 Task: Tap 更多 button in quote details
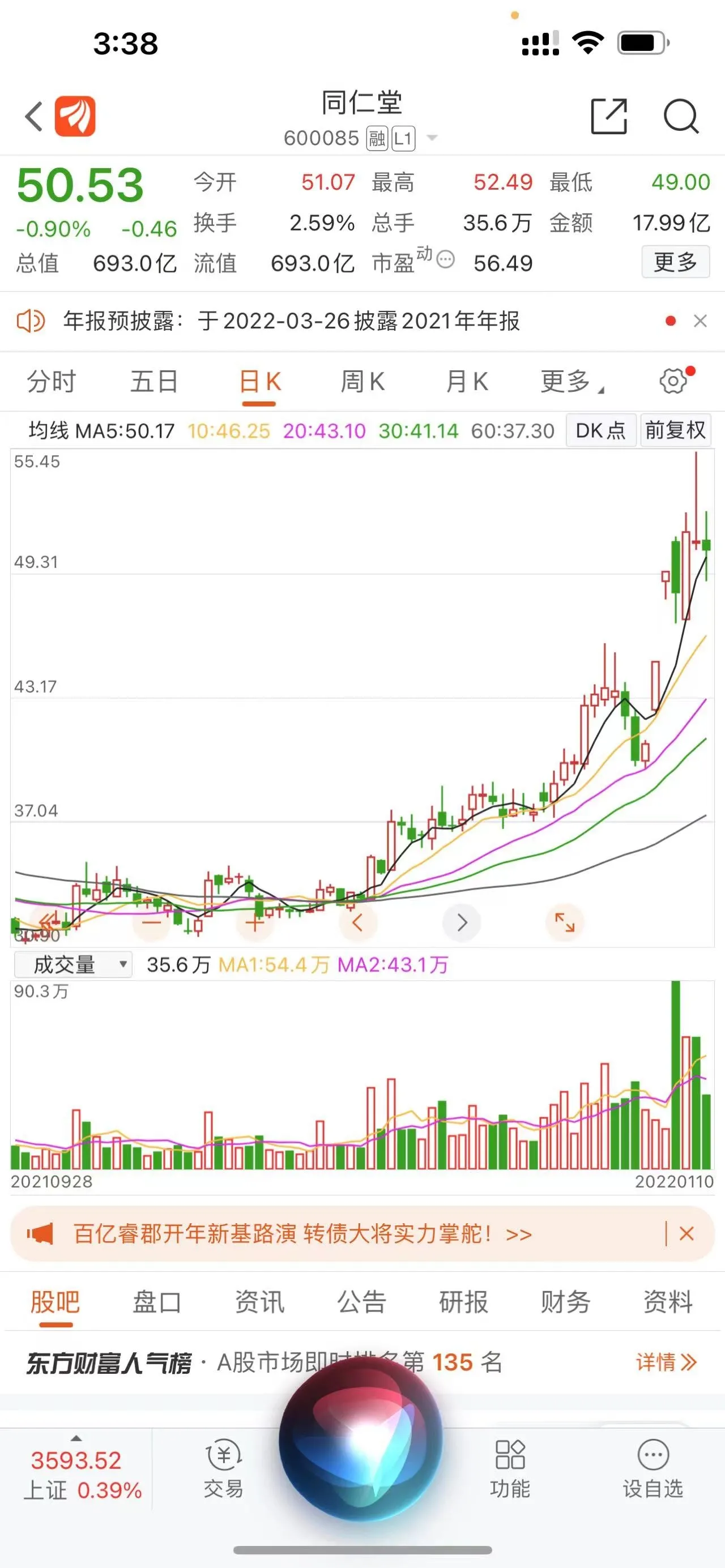click(x=675, y=262)
